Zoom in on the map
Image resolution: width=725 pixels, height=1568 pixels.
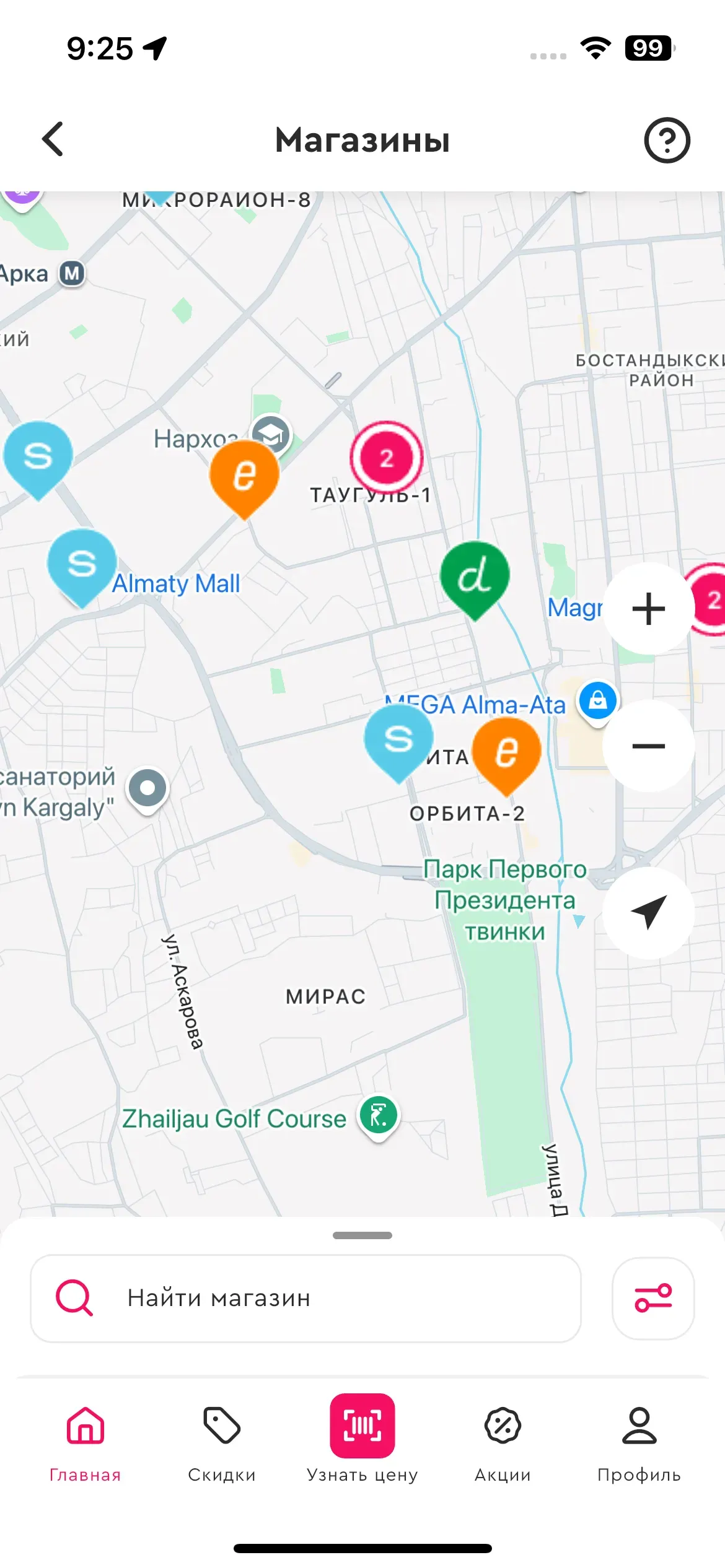point(648,609)
